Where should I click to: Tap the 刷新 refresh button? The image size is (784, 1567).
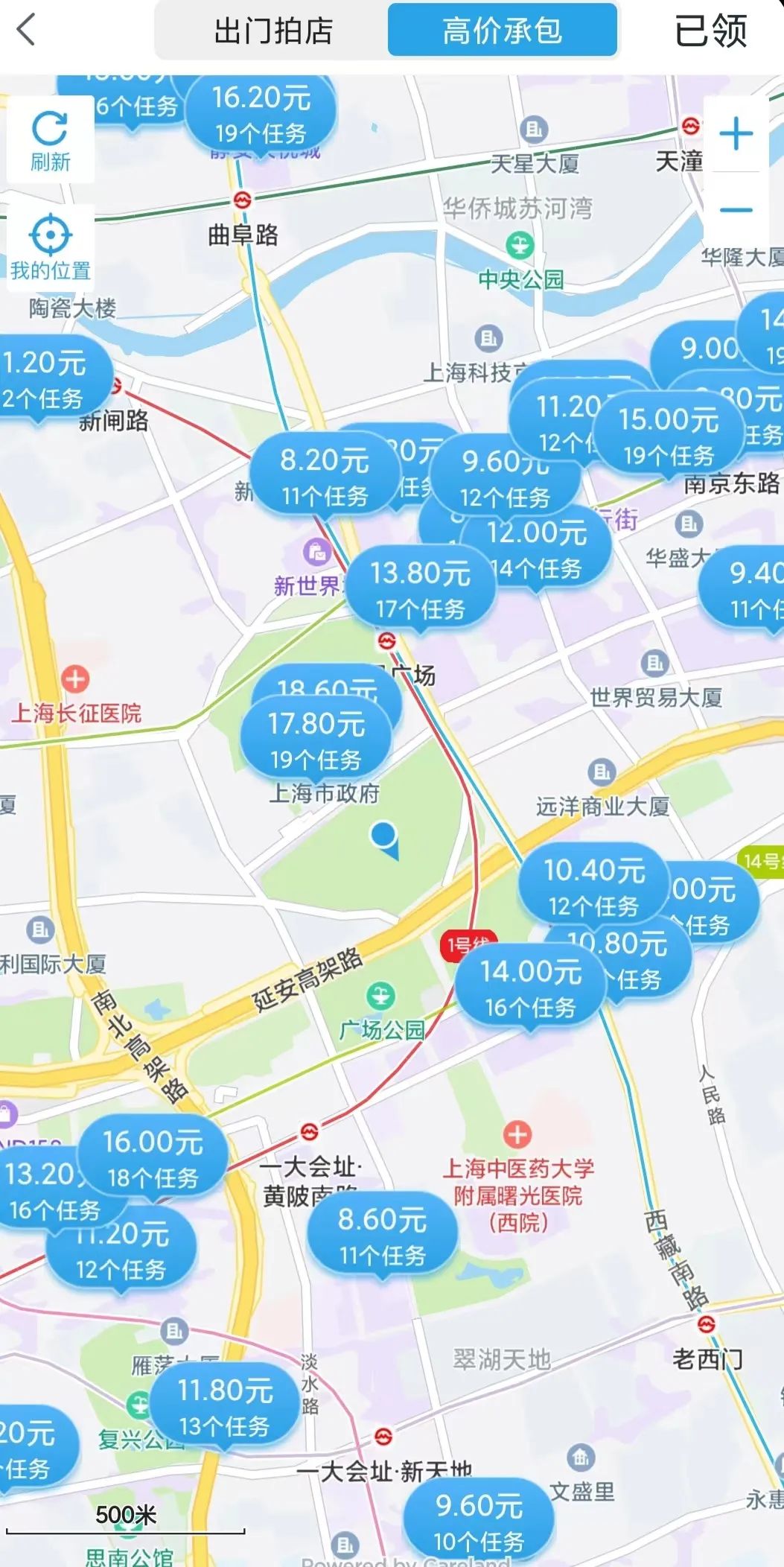click(50, 142)
